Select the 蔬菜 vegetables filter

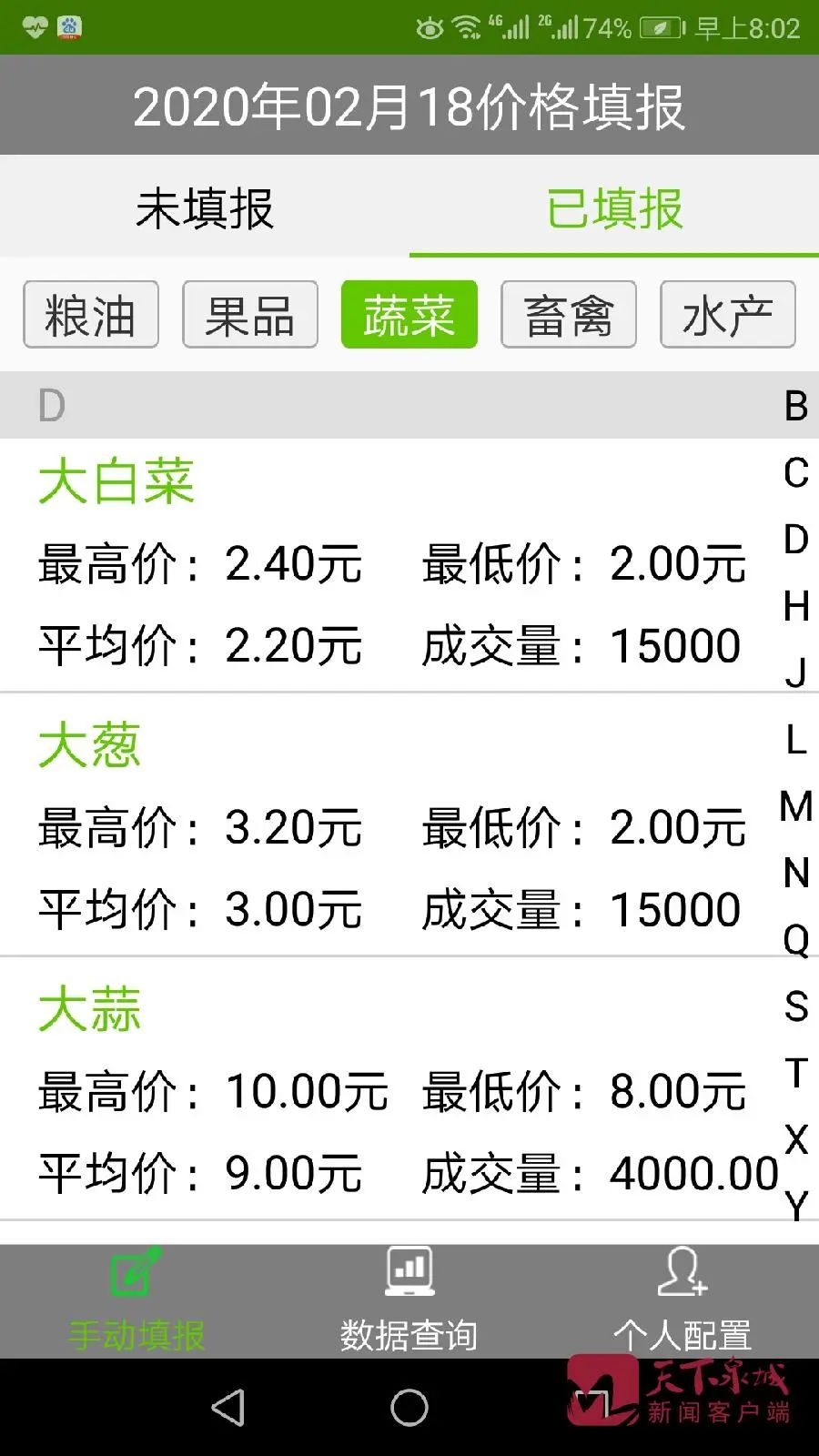tap(409, 314)
